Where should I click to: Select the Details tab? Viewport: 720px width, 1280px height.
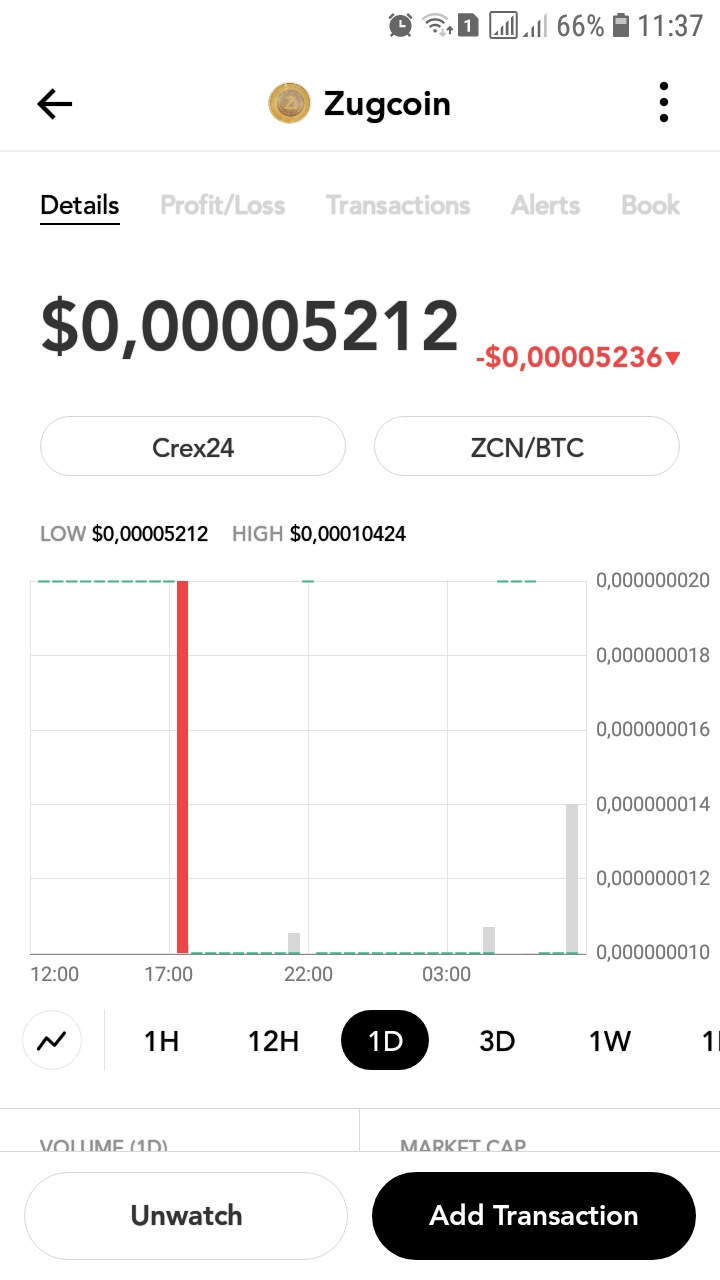click(x=80, y=205)
